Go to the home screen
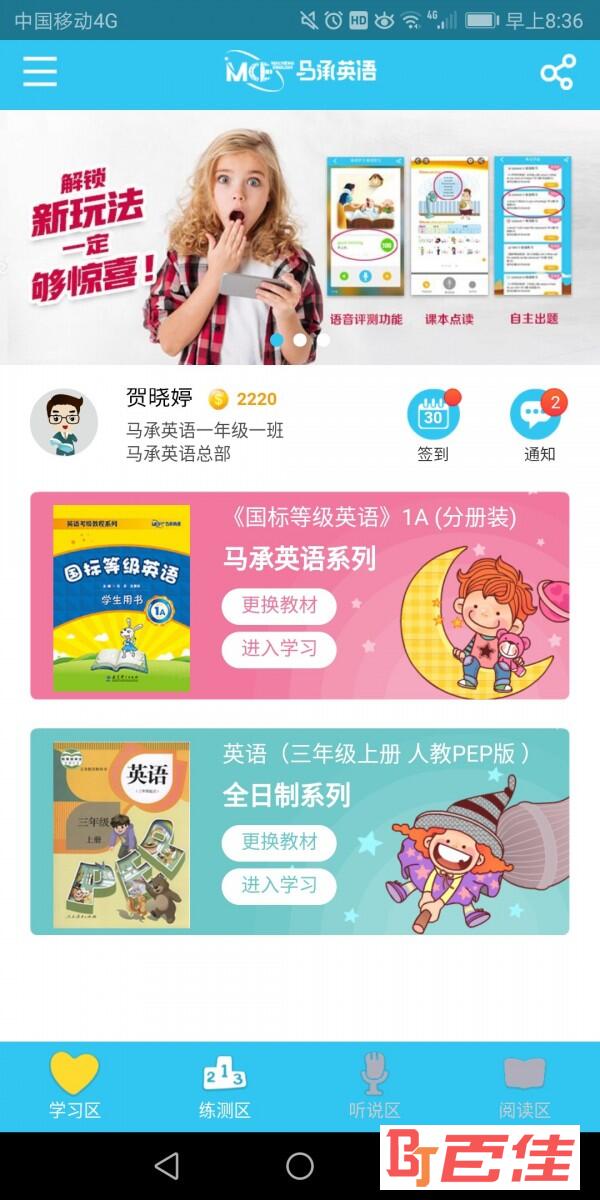Viewport: 600px width, 1200px height. coord(300,1165)
